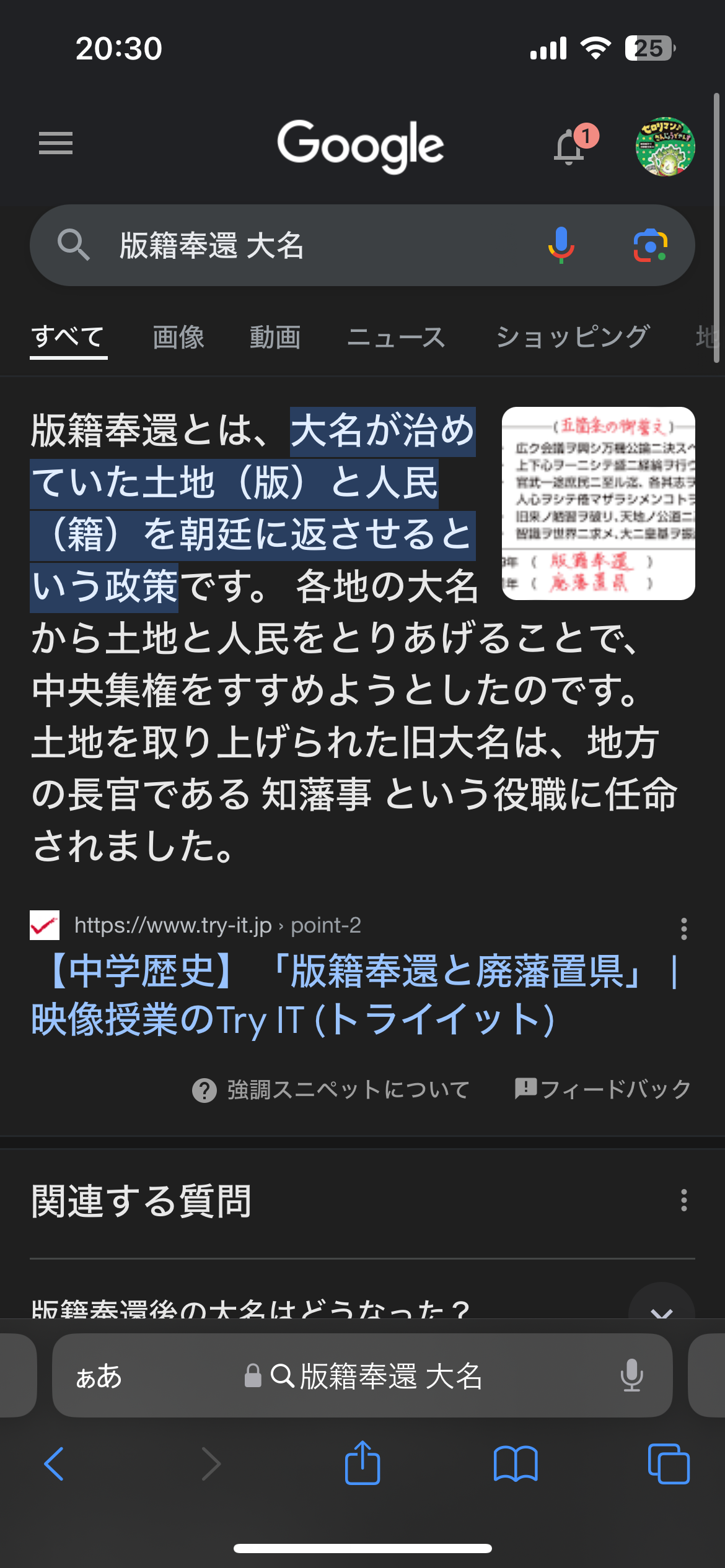This screenshot has height=1568, width=725.
Task: Switch to the 動画 tab
Action: (275, 338)
